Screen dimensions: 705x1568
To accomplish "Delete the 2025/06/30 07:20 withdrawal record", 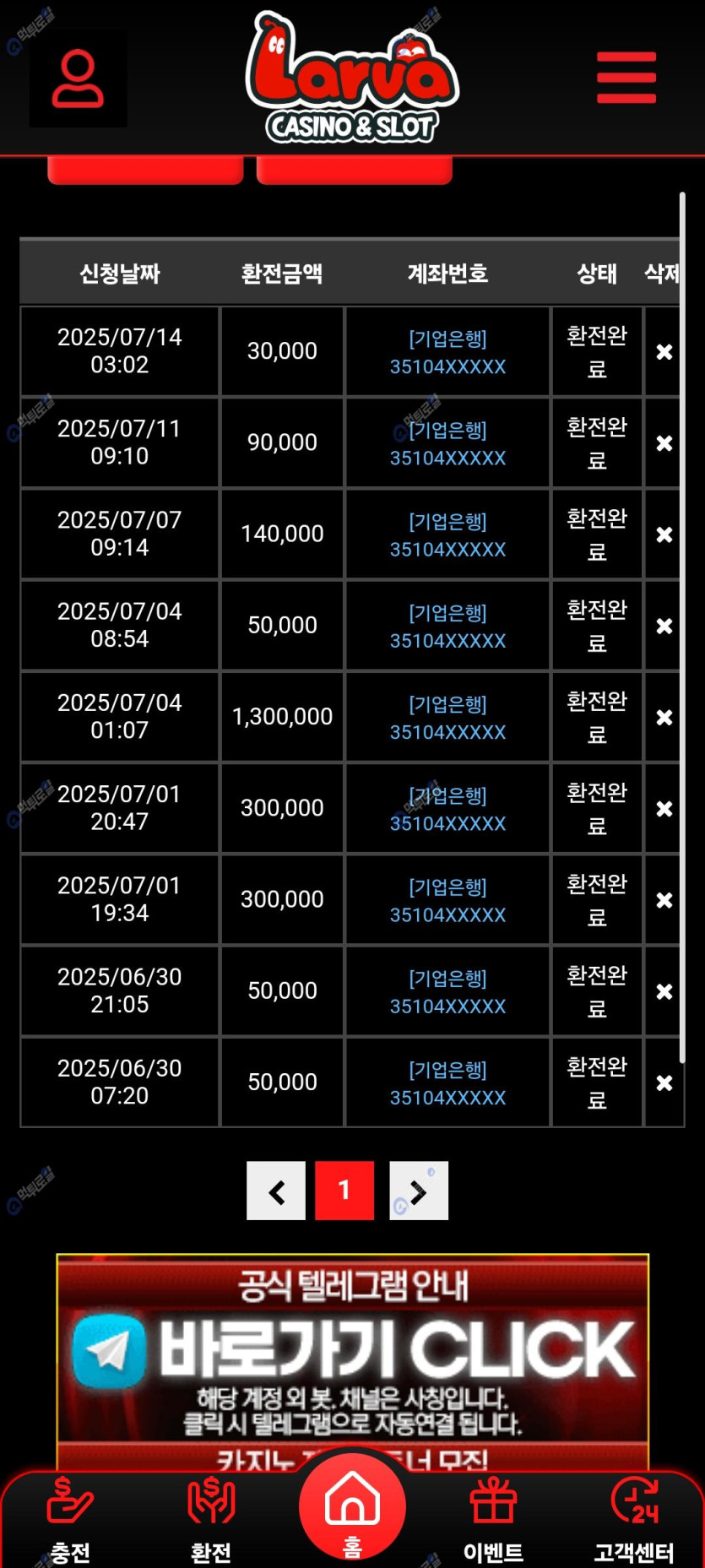I will [x=664, y=1082].
